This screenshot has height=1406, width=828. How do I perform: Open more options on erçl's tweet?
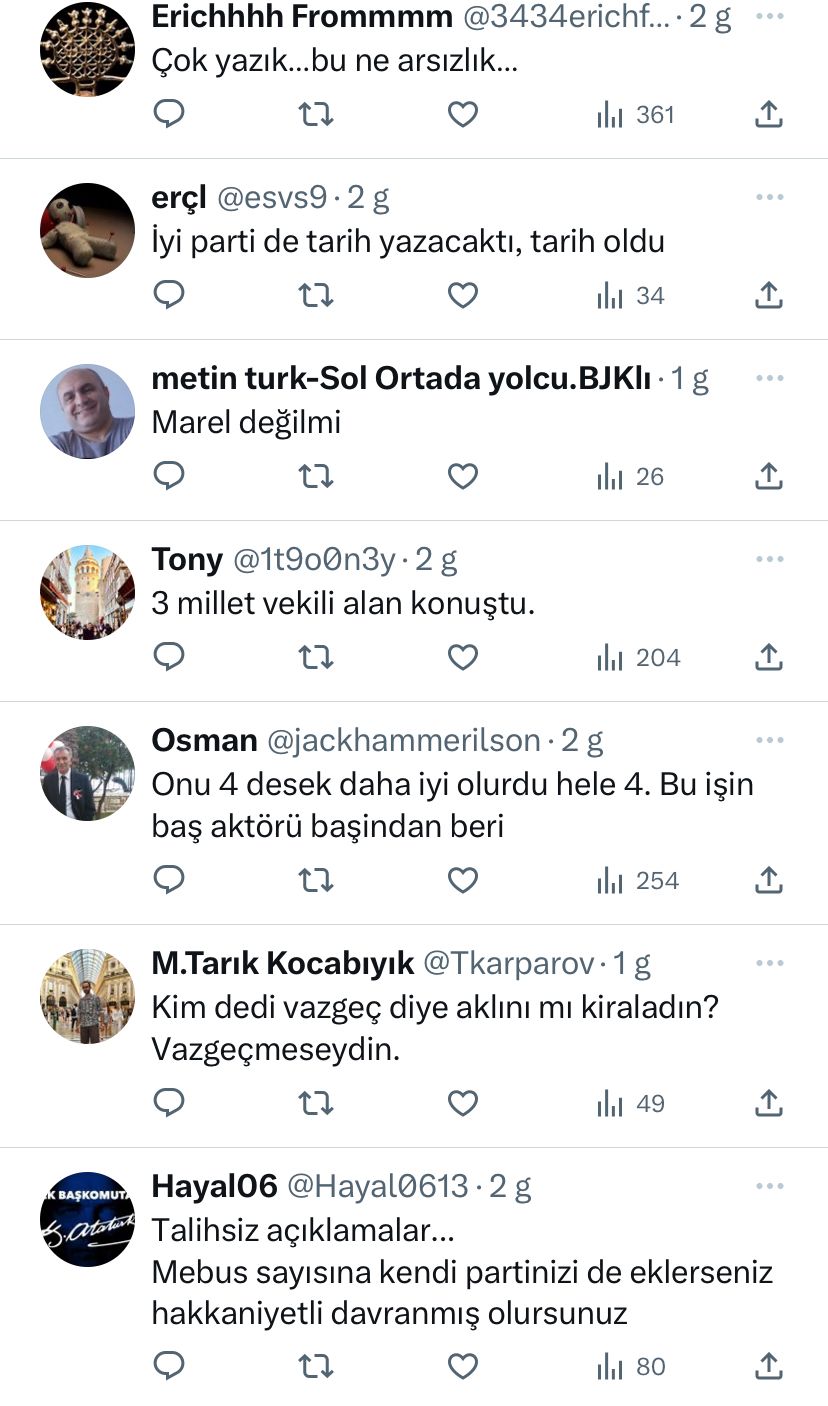click(769, 198)
